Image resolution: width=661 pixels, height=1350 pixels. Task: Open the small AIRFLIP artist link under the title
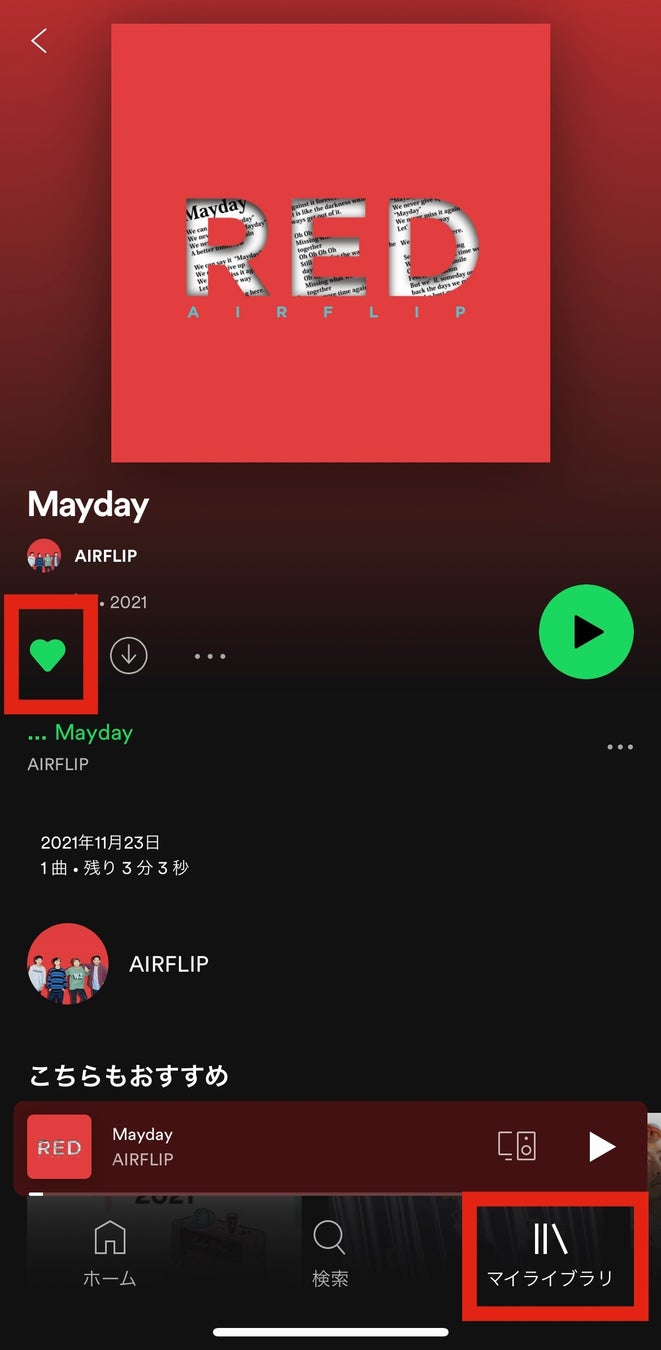coord(105,556)
